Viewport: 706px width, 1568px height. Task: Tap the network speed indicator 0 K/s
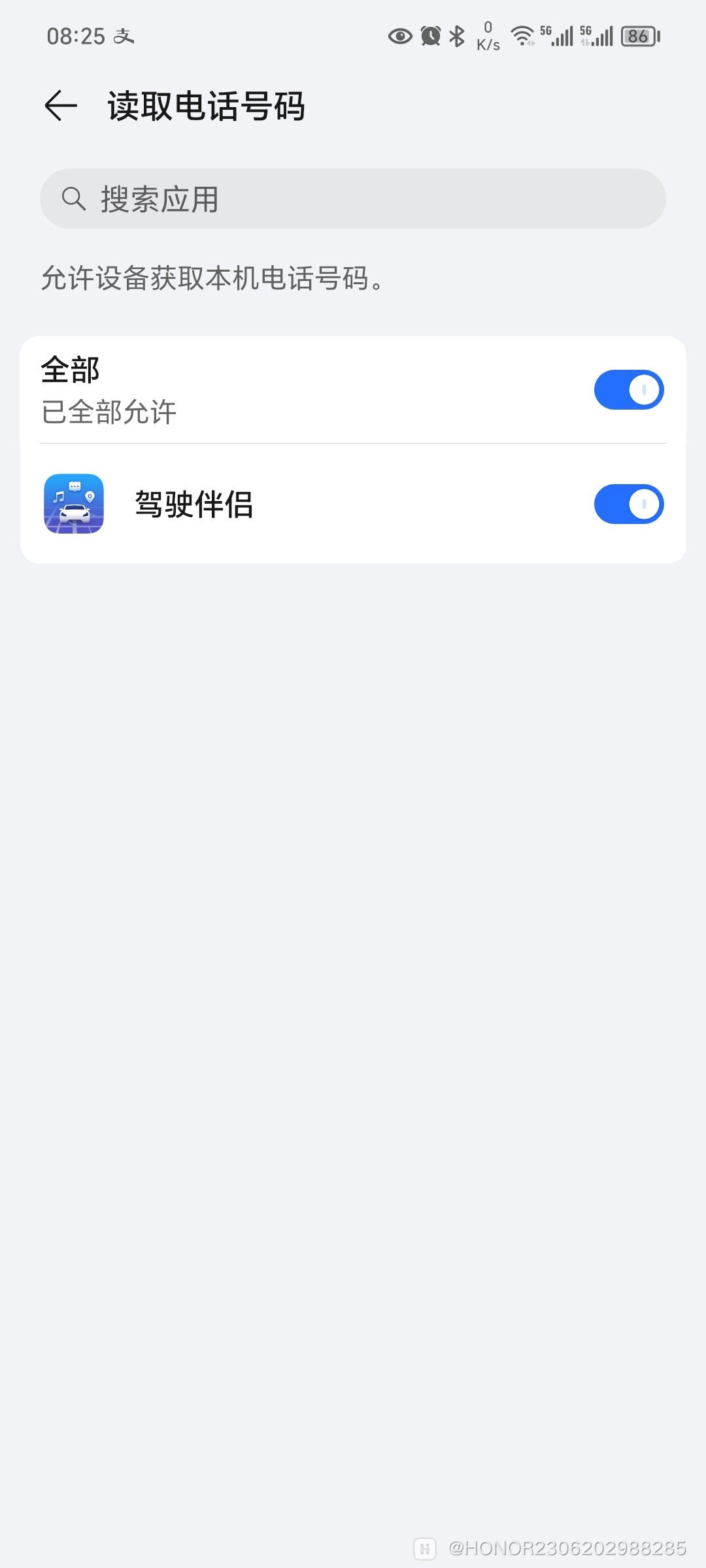click(x=488, y=36)
